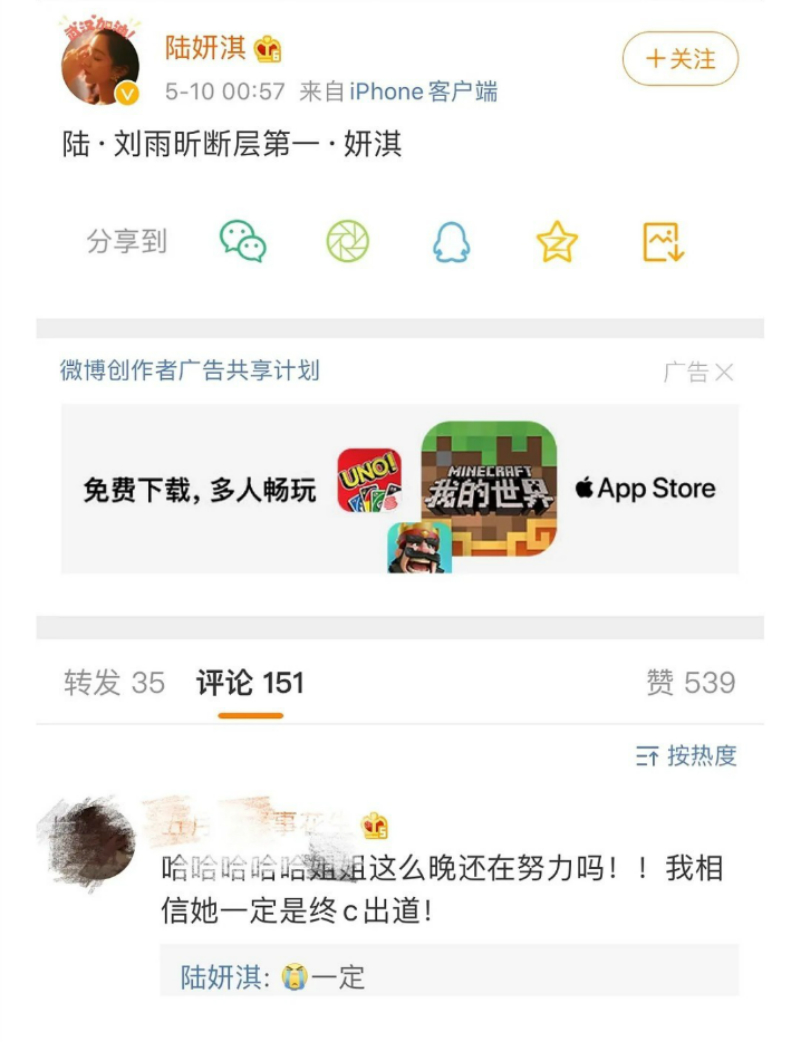Open 微博创作者广告共享计划 link
This screenshot has height=1042, width=800.
coord(190,371)
